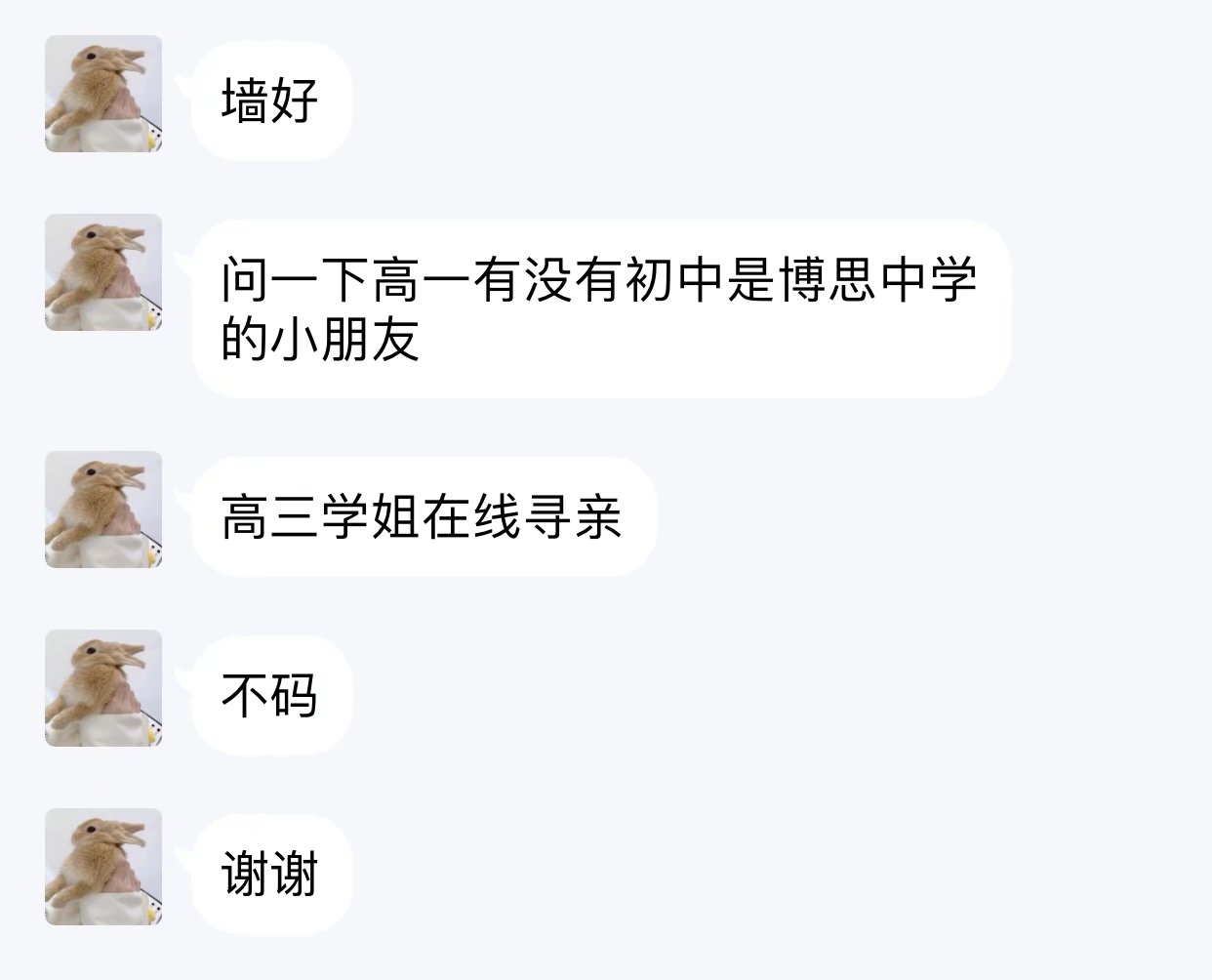Image resolution: width=1212 pixels, height=980 pixels.
Task: Tap the rabbit avatar next to "高三学姐在线寻亲"
Action: coord(103,509)
